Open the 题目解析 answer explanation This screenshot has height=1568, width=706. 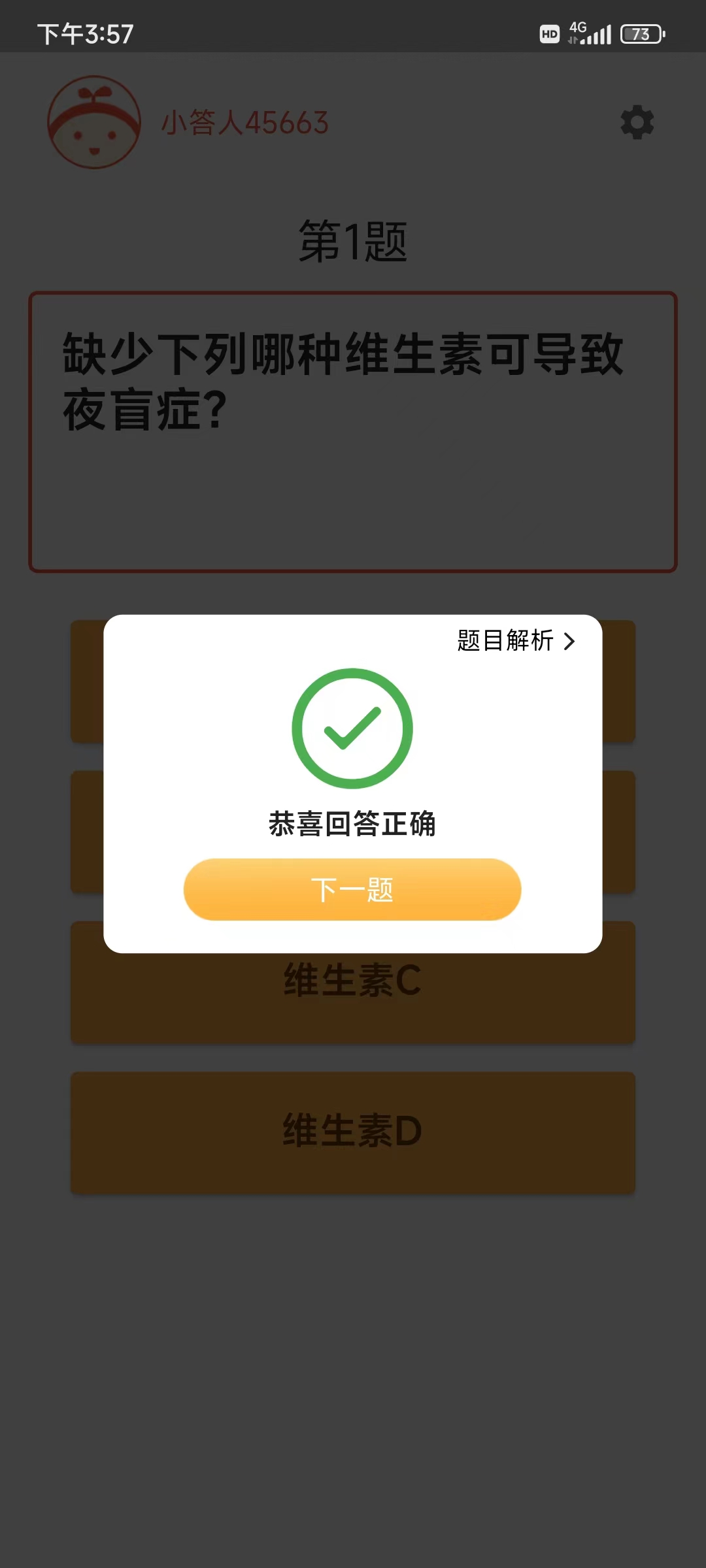pos(505,642)
